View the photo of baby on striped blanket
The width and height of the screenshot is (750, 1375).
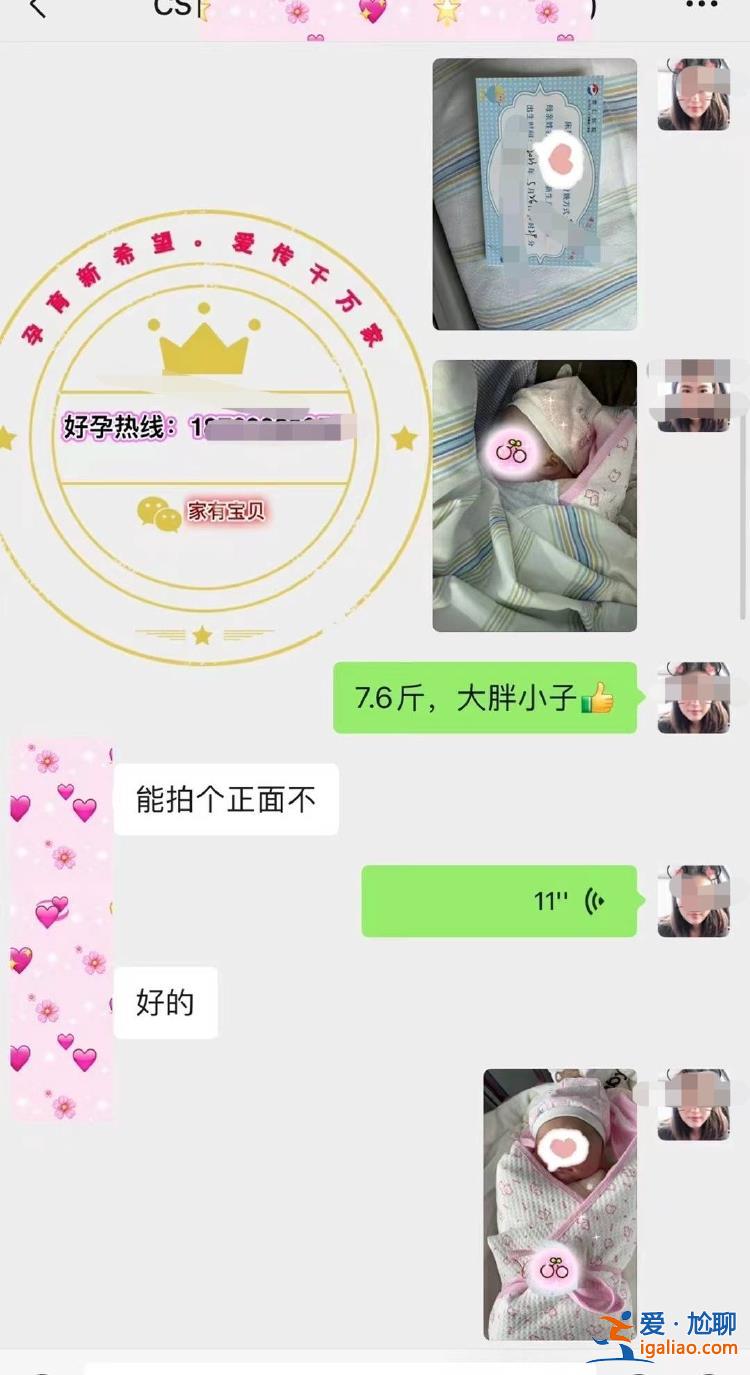click(x=534, y=495)
